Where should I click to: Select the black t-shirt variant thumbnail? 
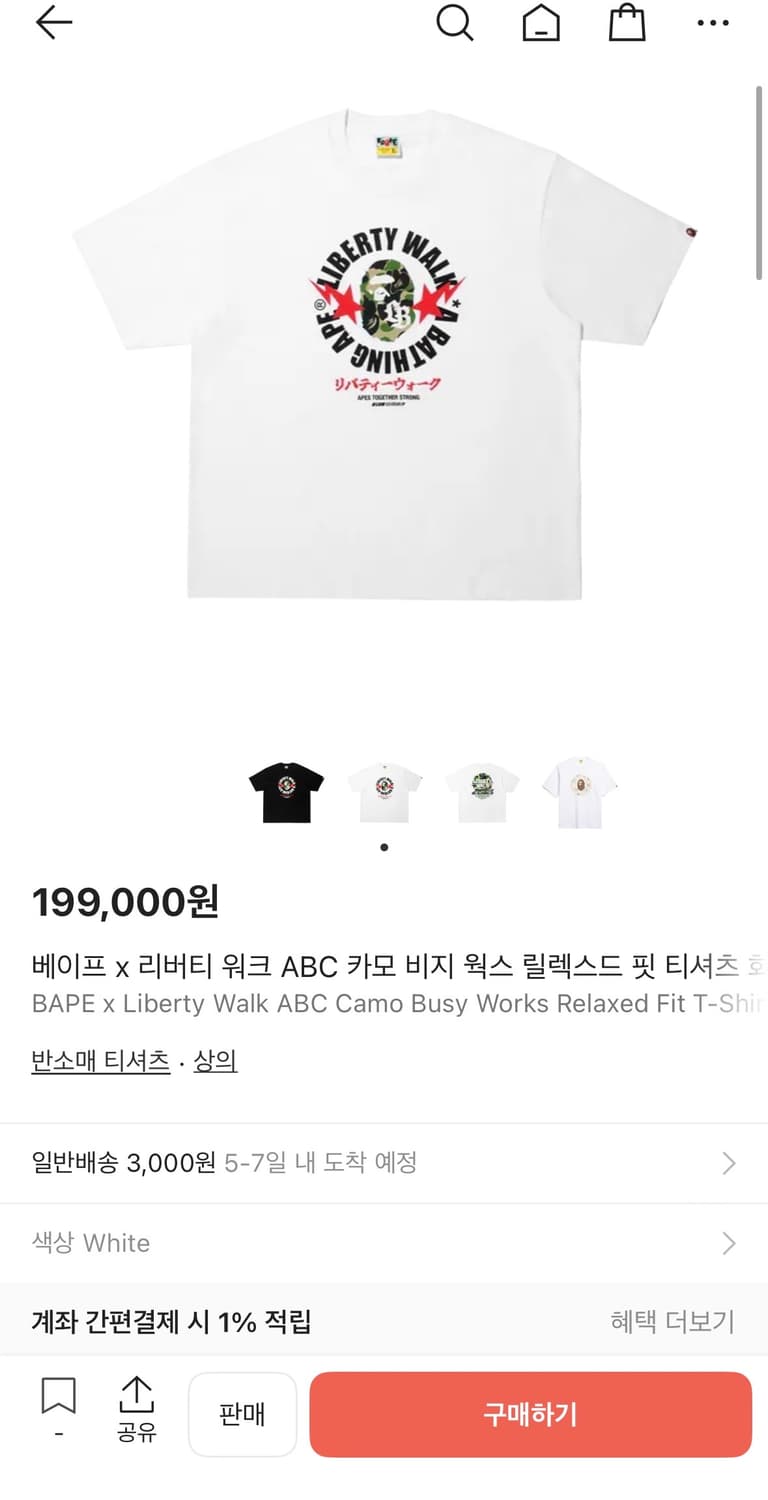286,790
